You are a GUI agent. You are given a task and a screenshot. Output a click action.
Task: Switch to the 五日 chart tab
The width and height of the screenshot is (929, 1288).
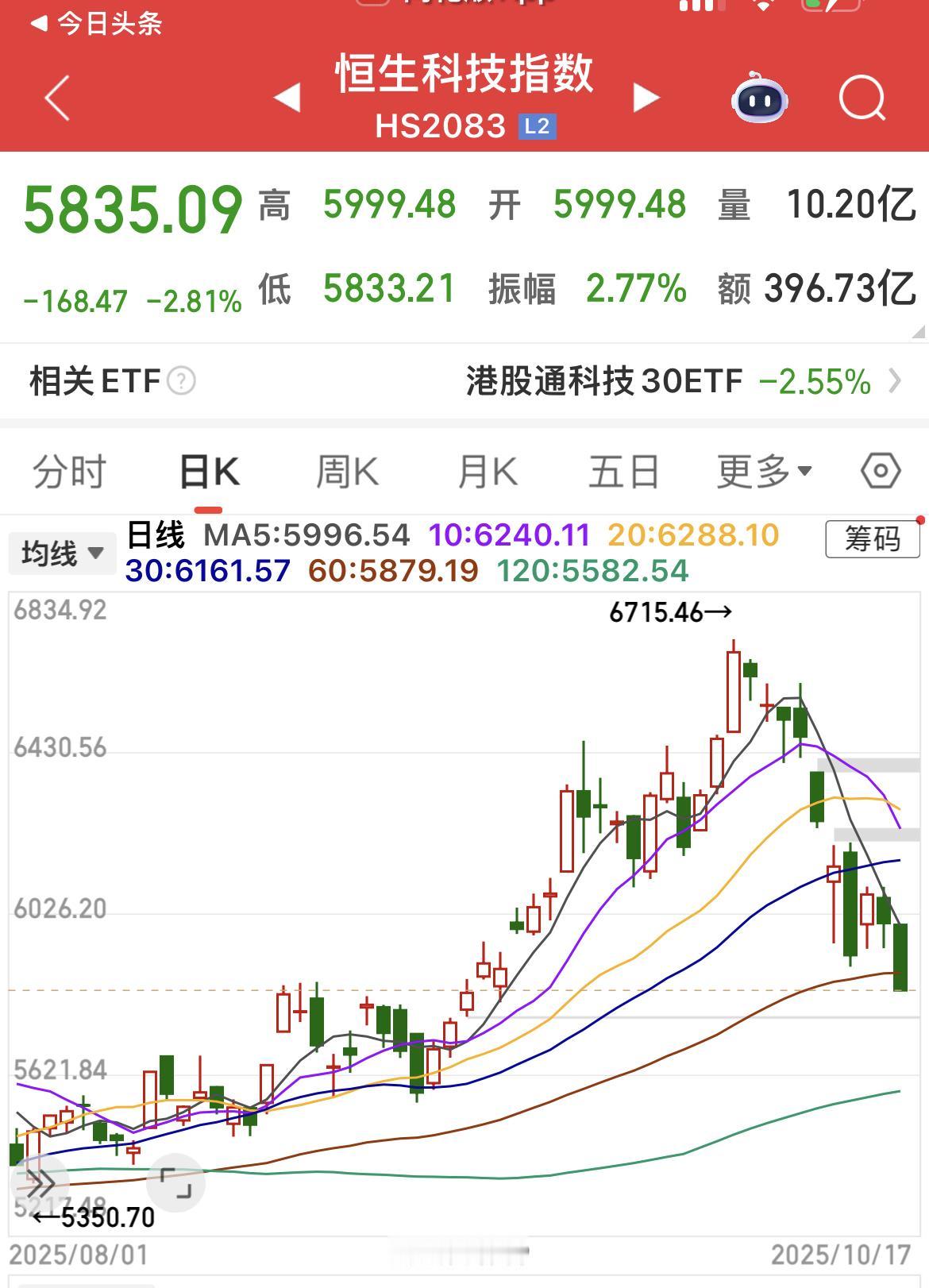tap(624, 472)
